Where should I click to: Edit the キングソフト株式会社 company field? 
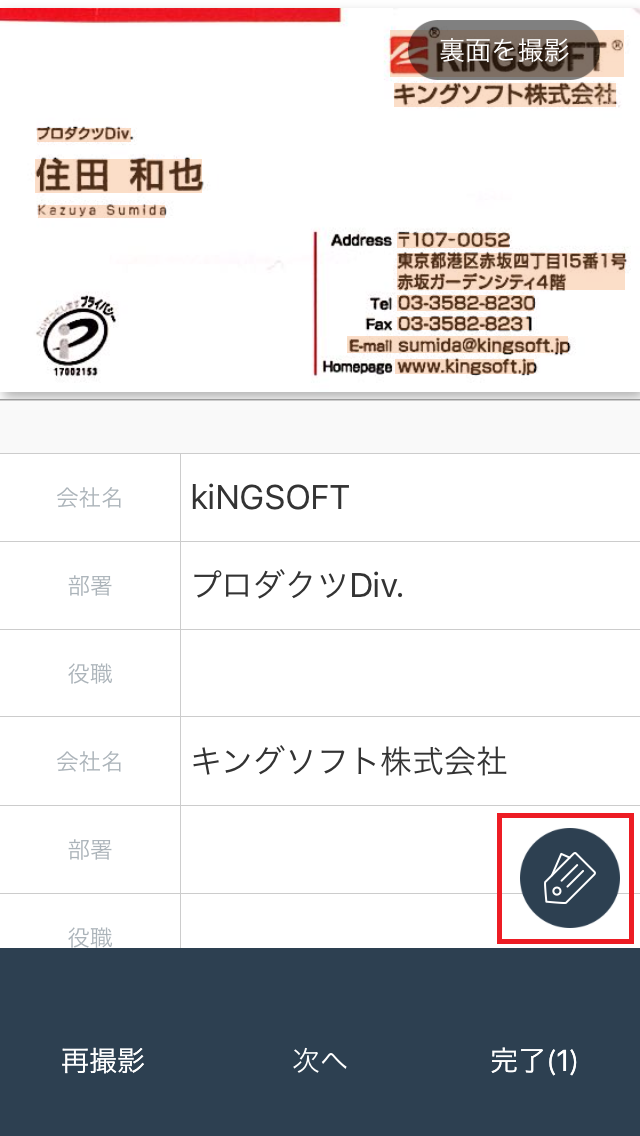pyautogui.click(x=410, y=761)
